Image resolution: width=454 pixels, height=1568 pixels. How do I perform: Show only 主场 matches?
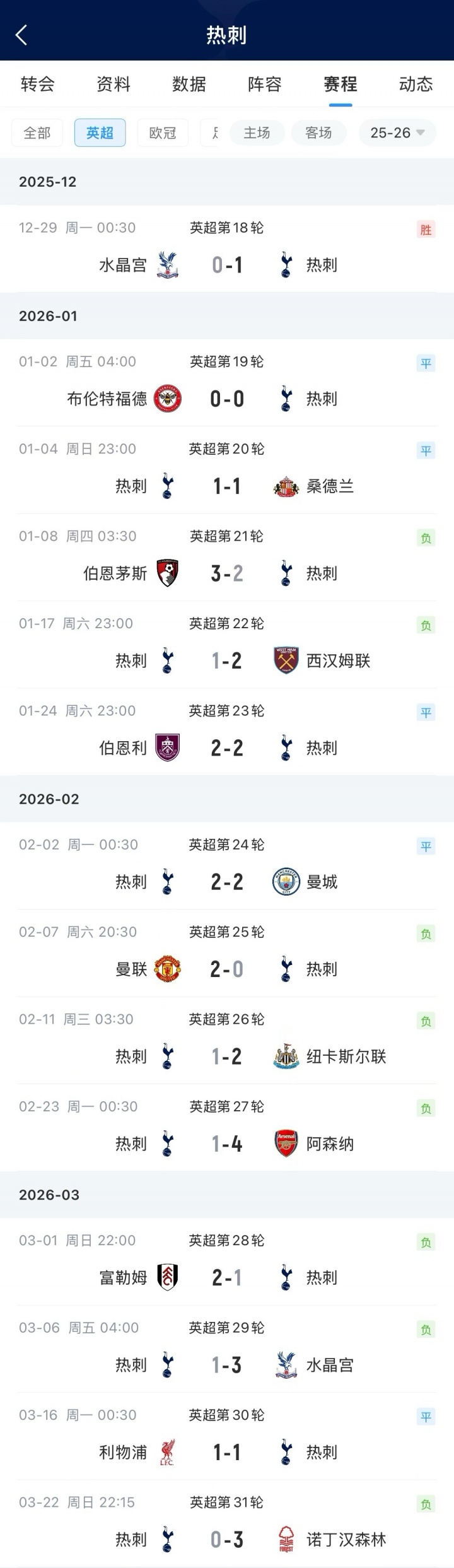257,133
